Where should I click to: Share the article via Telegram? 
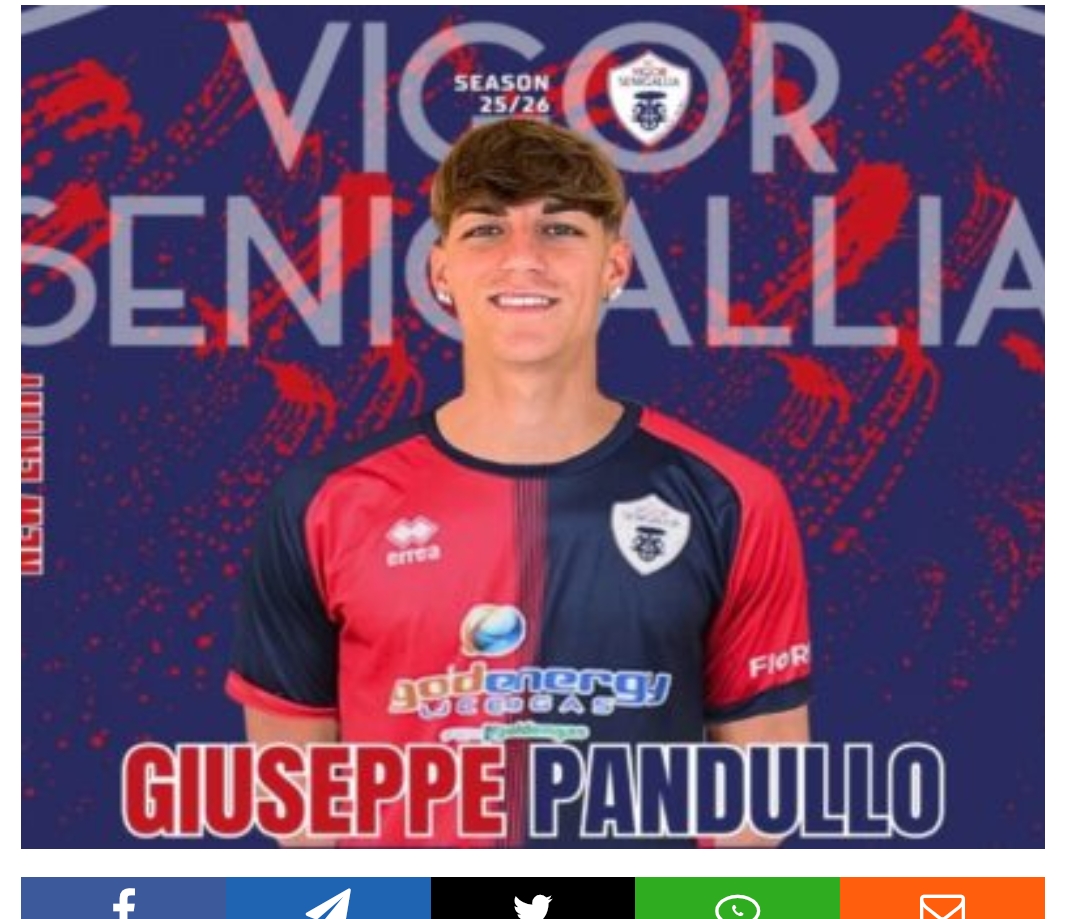328,900
